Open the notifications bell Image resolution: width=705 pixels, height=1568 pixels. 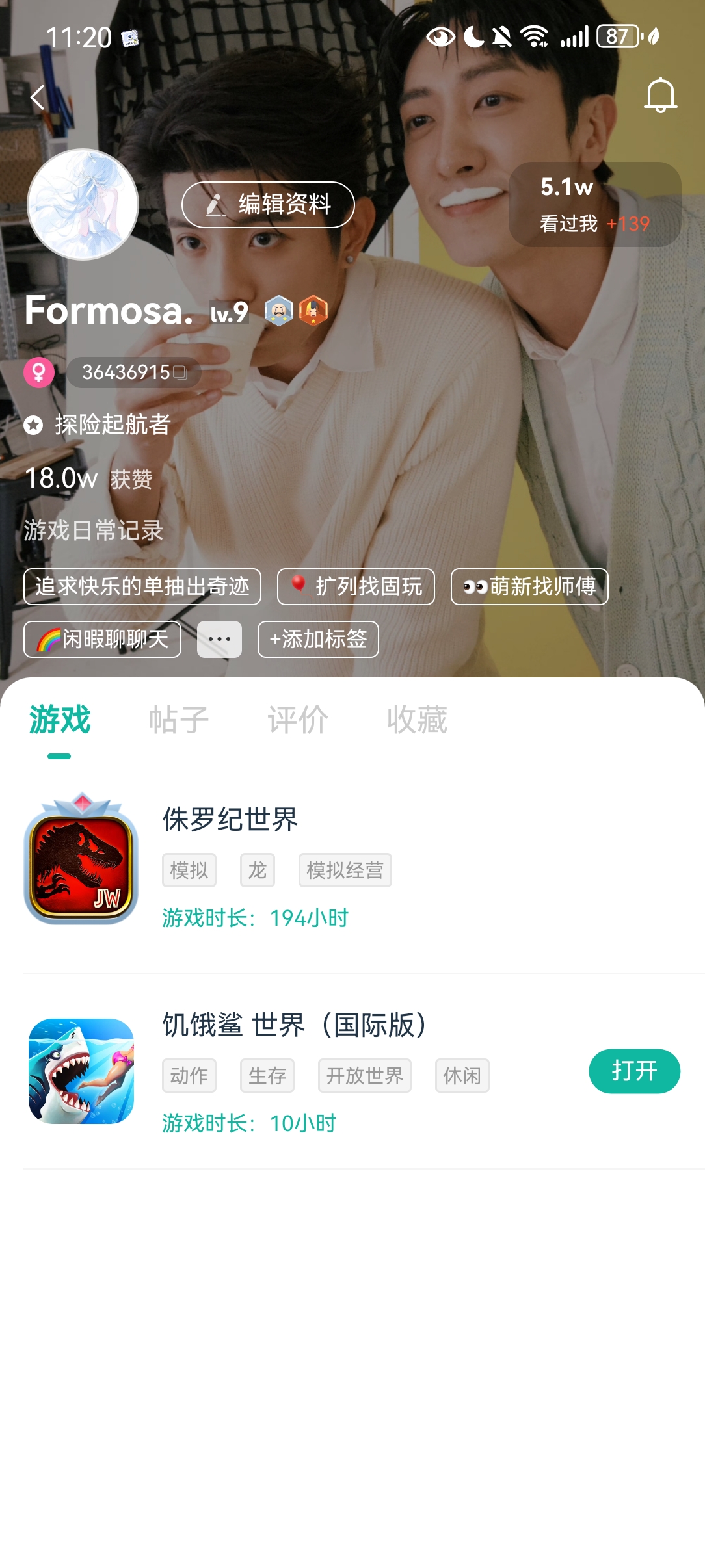point(660,96)
